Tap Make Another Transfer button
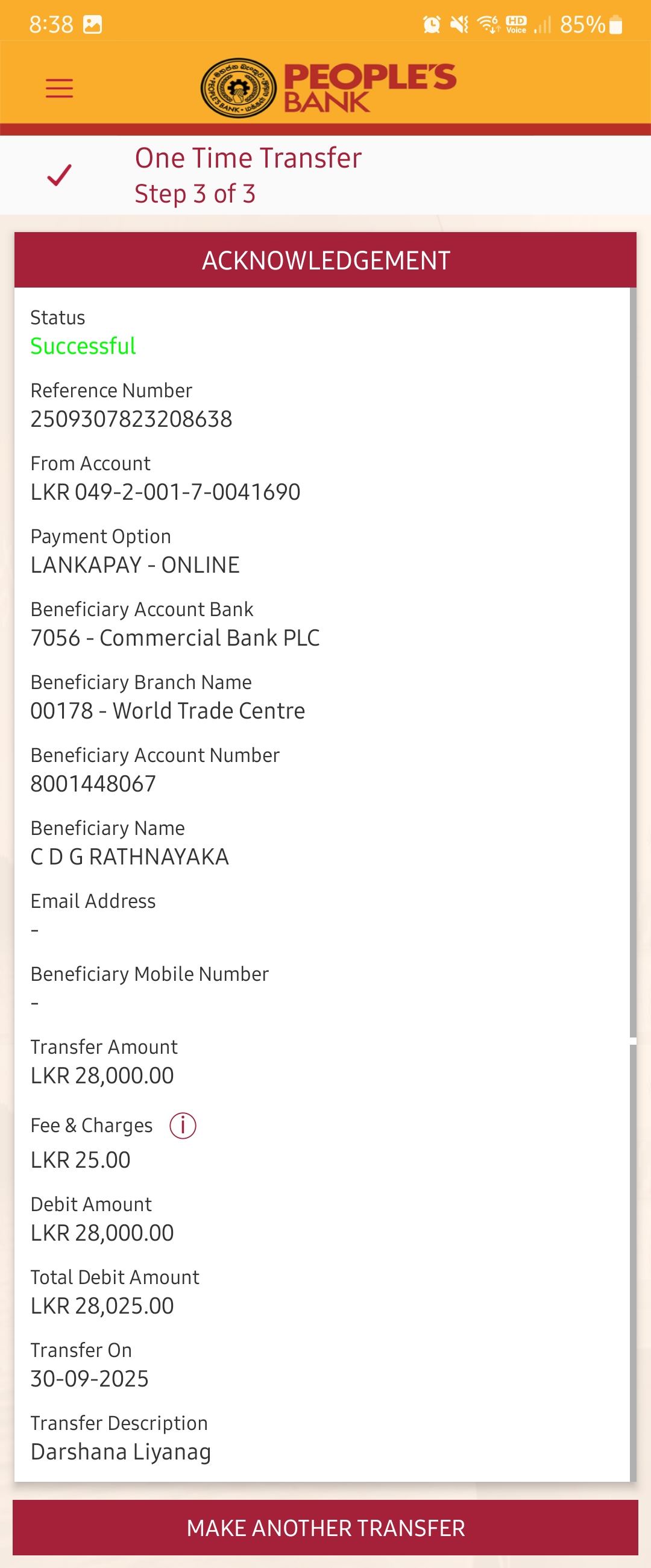Image resolution: width=651 pixels, height=1568 pixels. [325, 1528]
